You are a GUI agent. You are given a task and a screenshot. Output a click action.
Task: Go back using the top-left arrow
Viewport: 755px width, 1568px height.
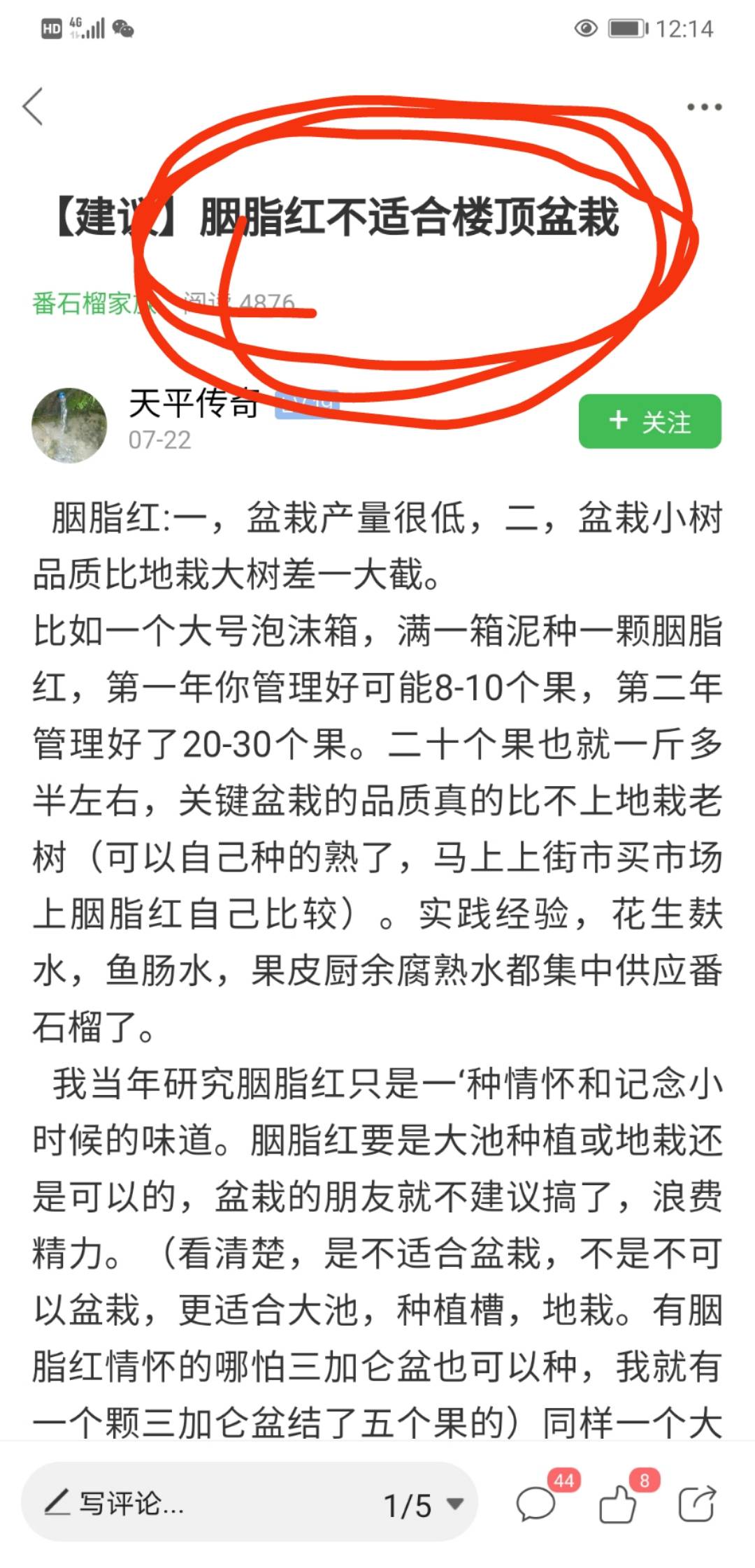(33, 107)
